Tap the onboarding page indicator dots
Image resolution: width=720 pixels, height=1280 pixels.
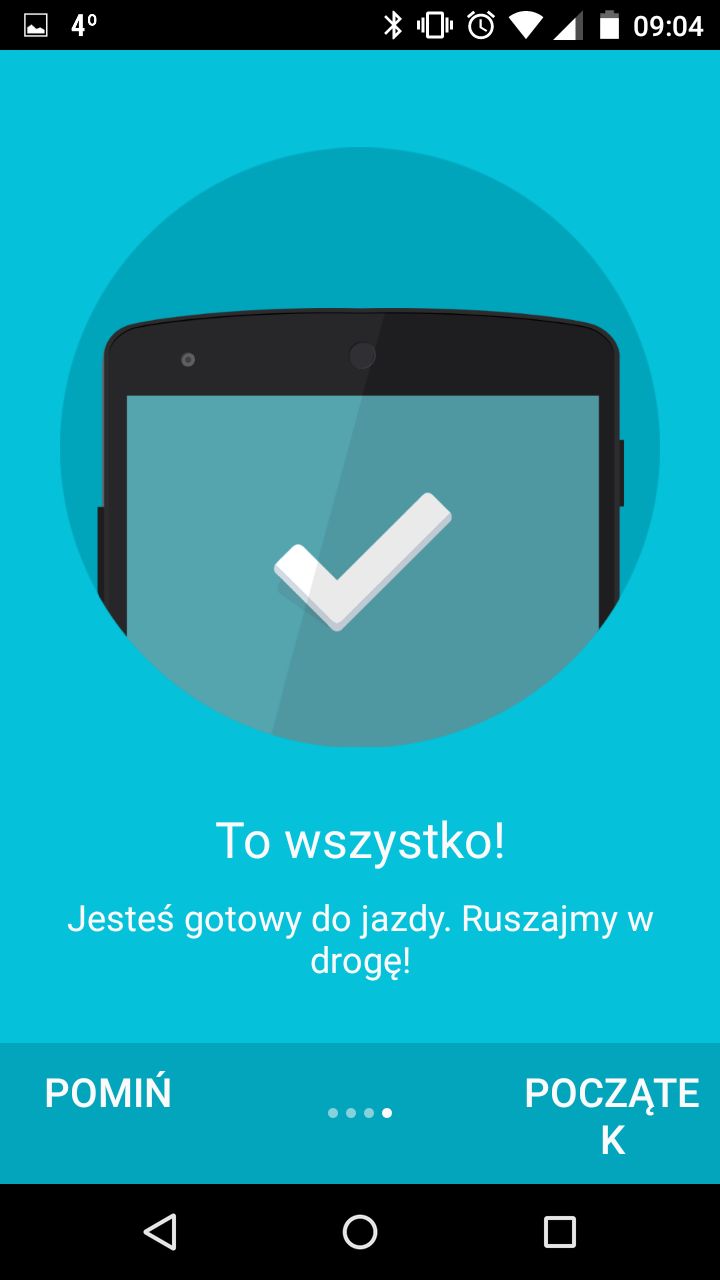pos(360,1113)
